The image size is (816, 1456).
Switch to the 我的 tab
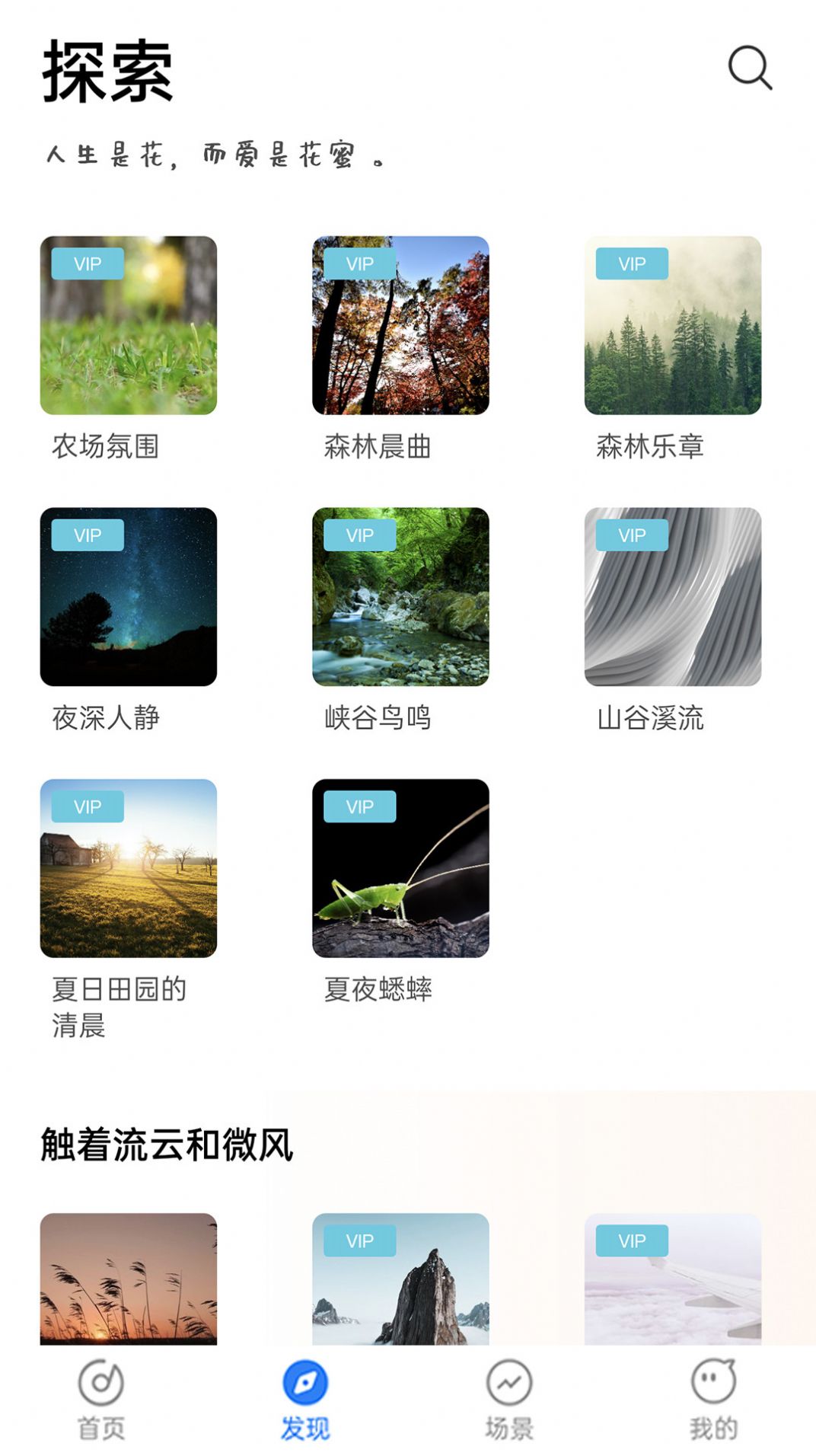(712, 1405)
